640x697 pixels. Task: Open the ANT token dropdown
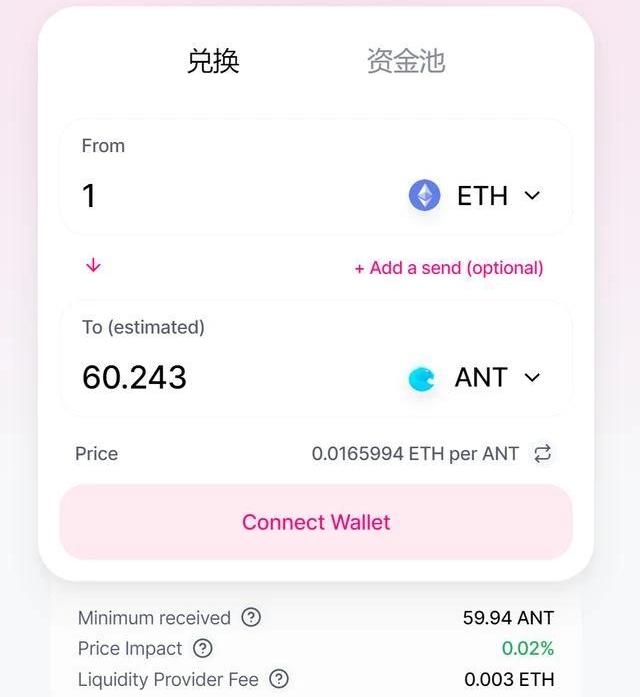475,378
